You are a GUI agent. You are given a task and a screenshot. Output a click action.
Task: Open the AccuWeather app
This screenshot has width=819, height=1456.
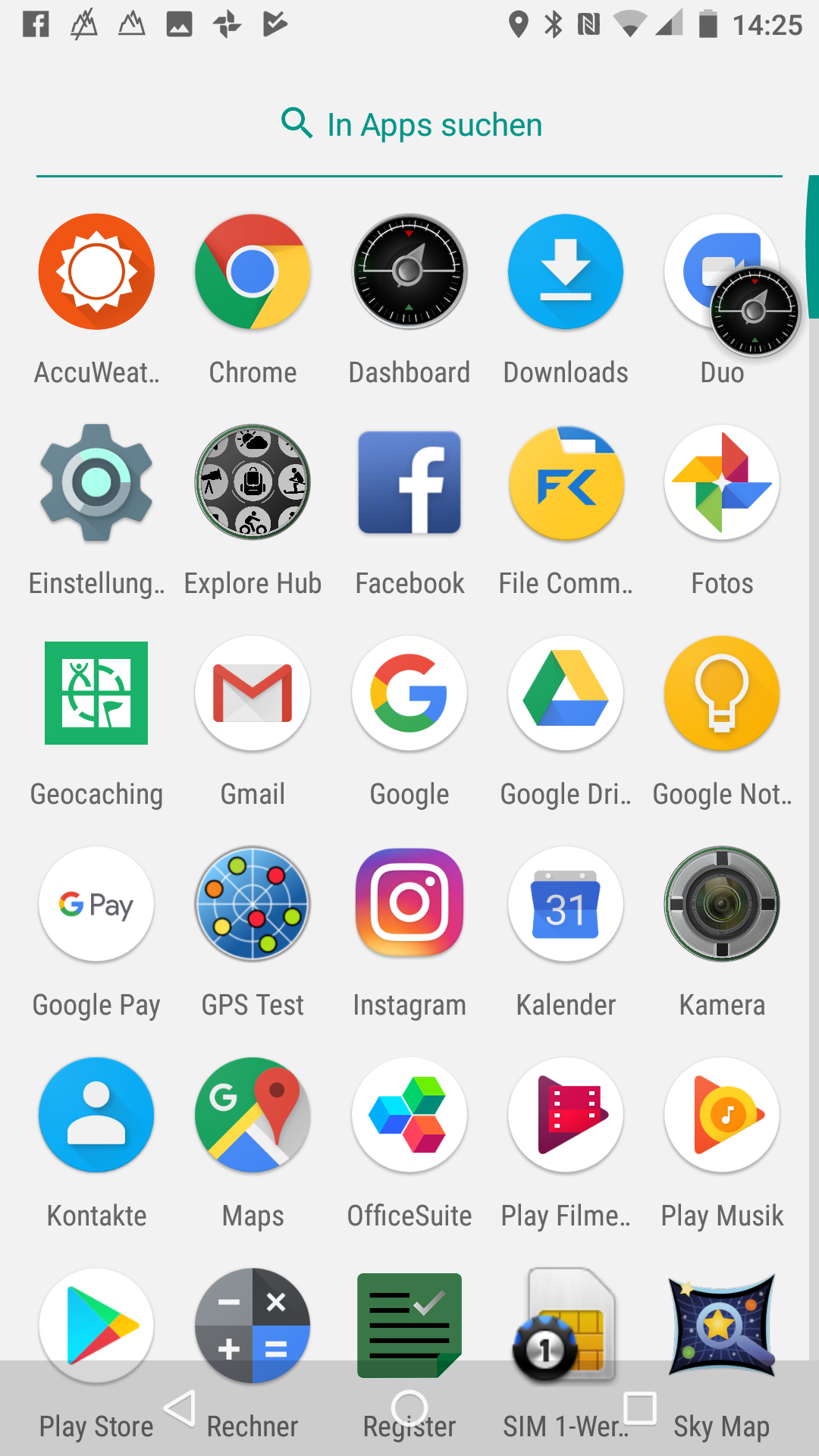pyautogui.click(x=96, y=271)
